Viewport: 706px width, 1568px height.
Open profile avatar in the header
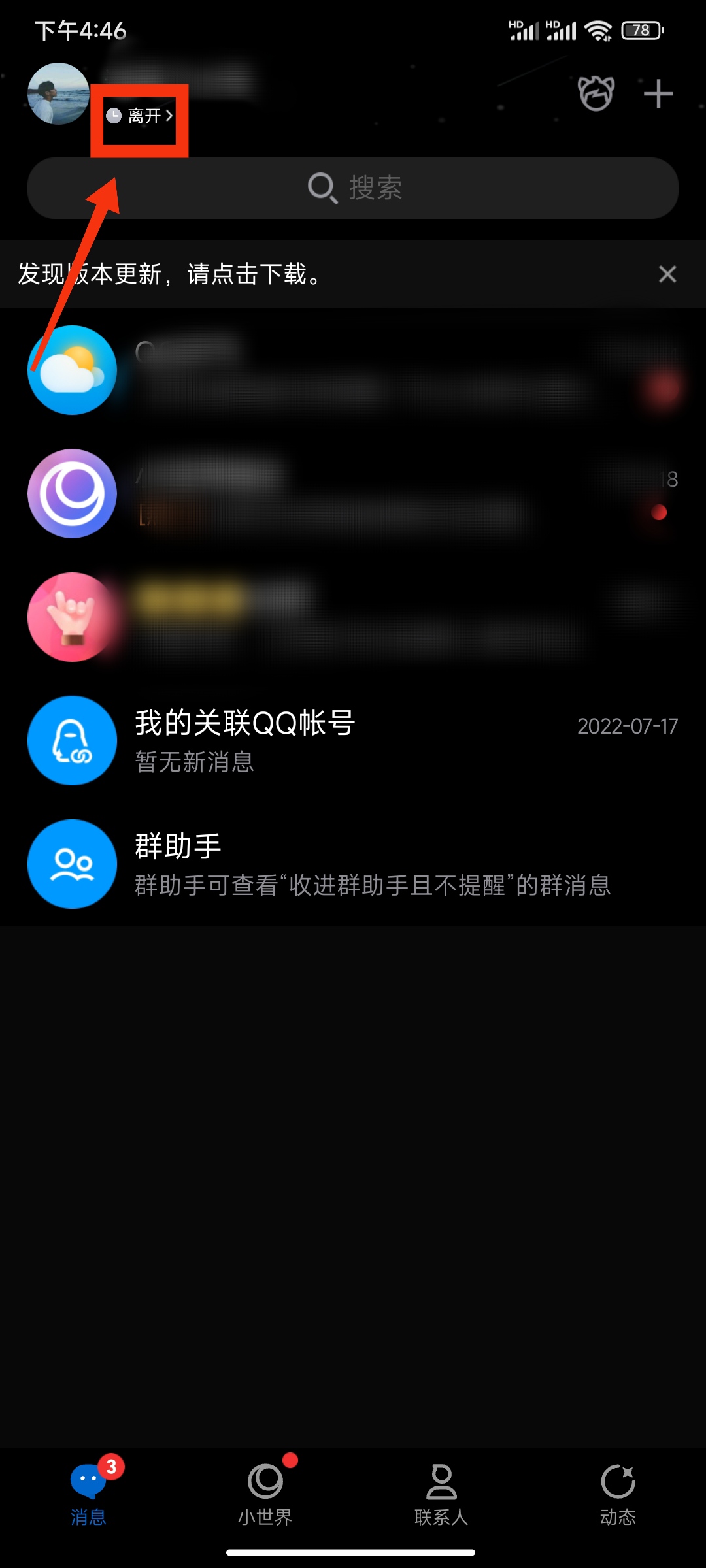pos(58,93)
